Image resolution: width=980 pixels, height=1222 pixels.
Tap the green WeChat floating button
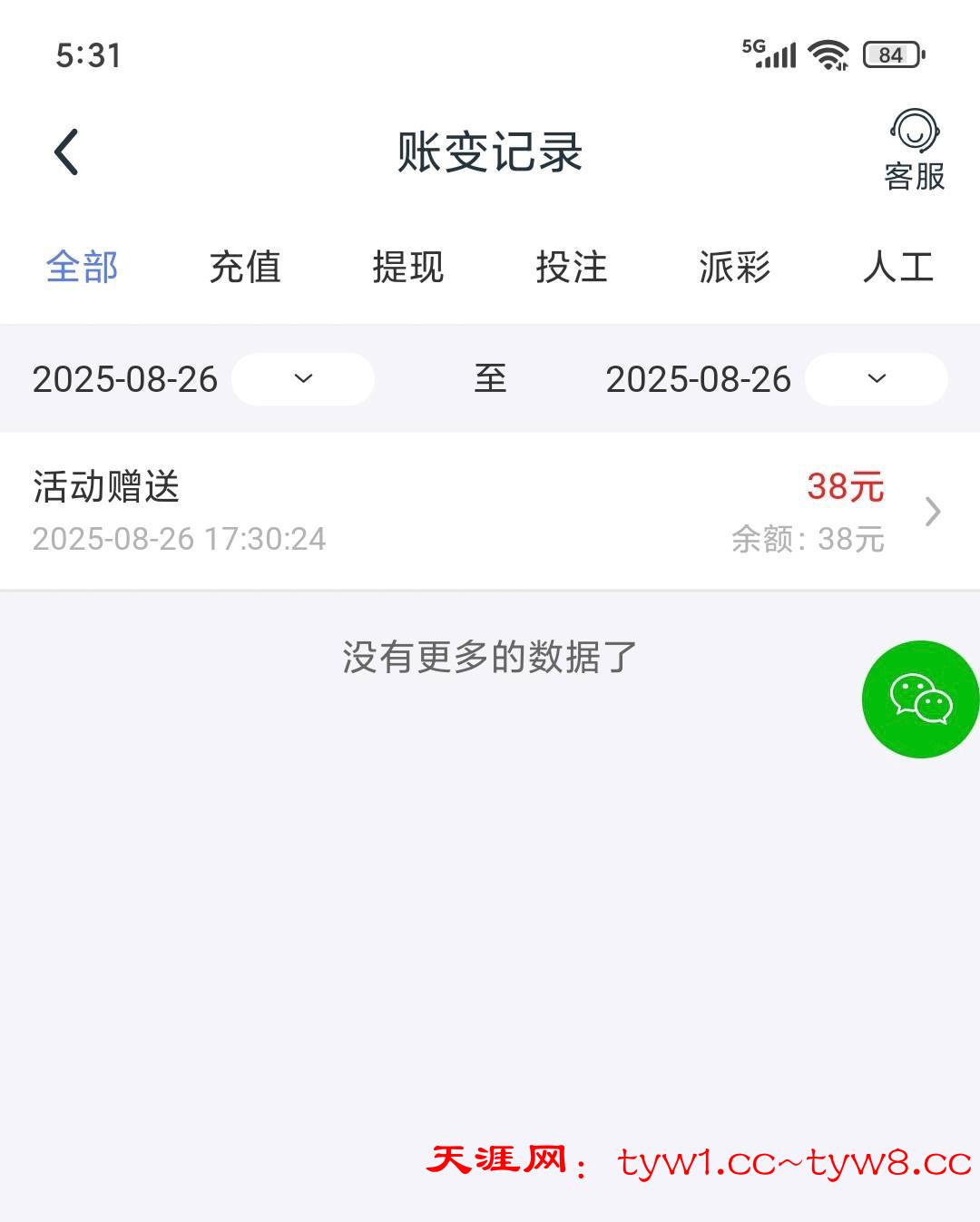pos(920,699)
